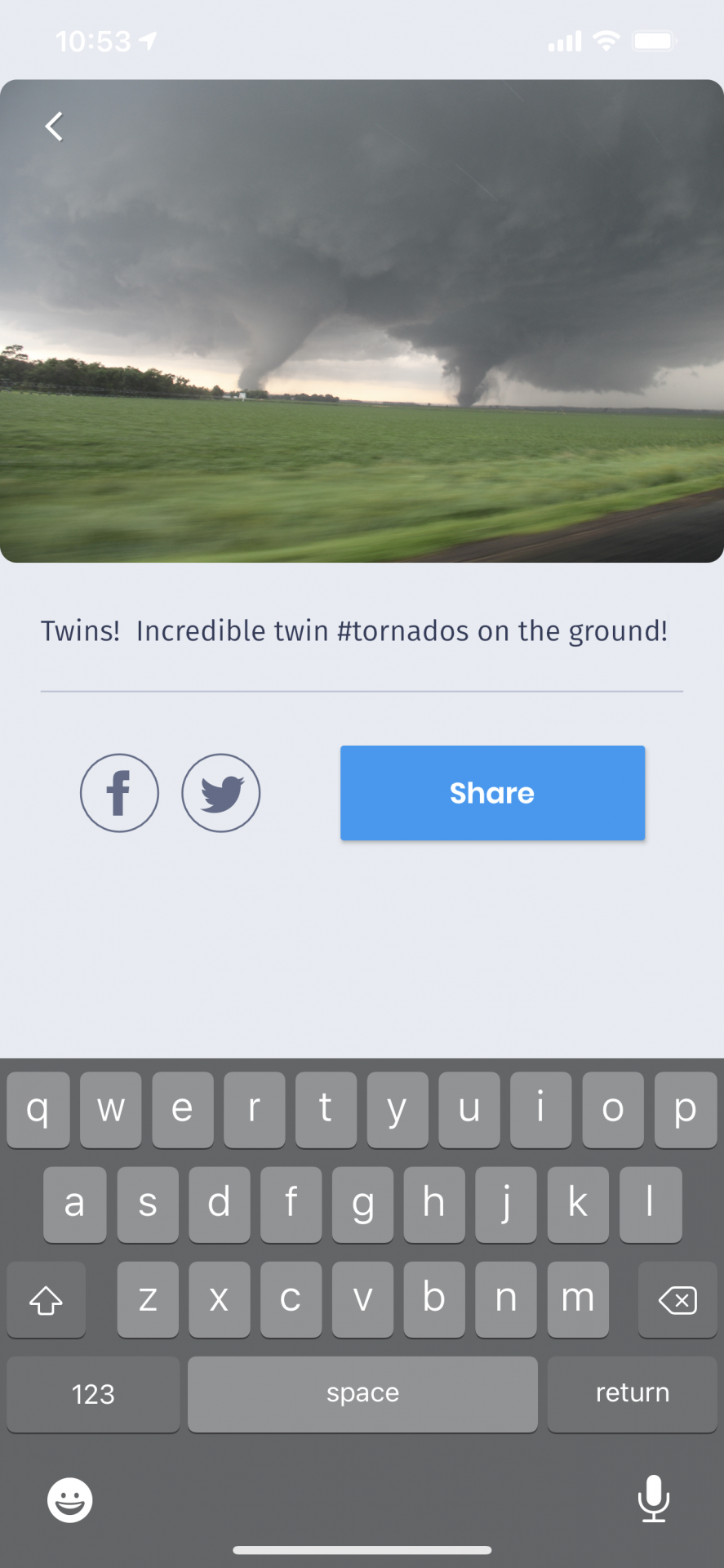The width and height of the screenshot is (724, 1568).
Task: Switch keyboard to 123 numbers
Action: point(93,1393)
